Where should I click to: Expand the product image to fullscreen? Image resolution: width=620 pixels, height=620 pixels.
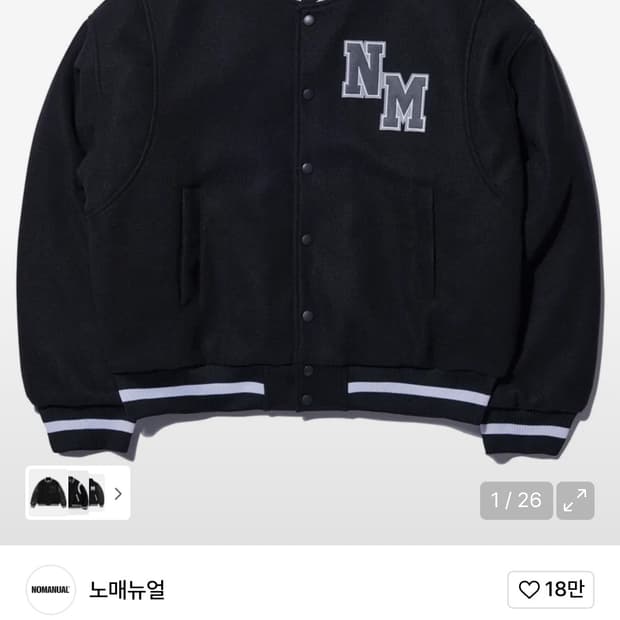point(575,501)
